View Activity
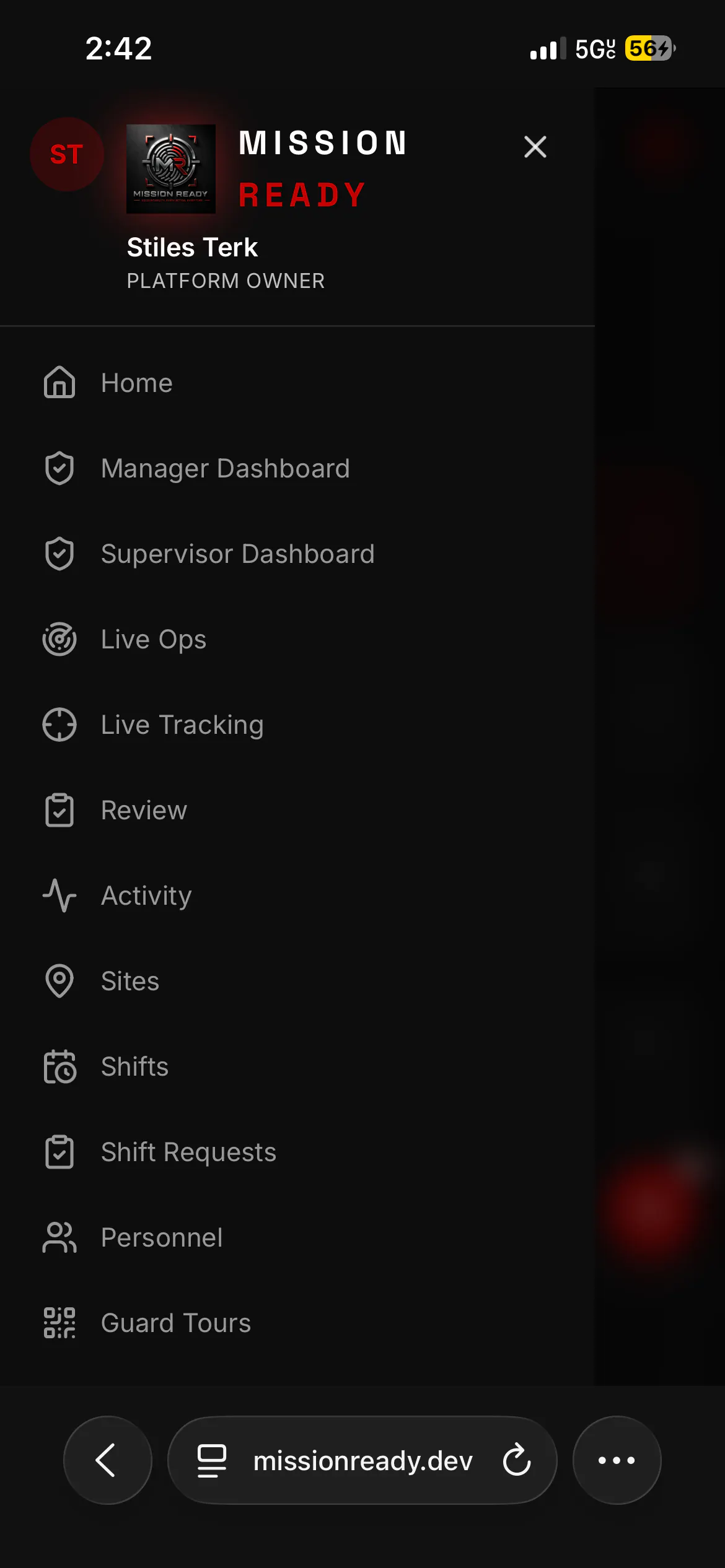The image size is (725, 1568). [297, 895]
